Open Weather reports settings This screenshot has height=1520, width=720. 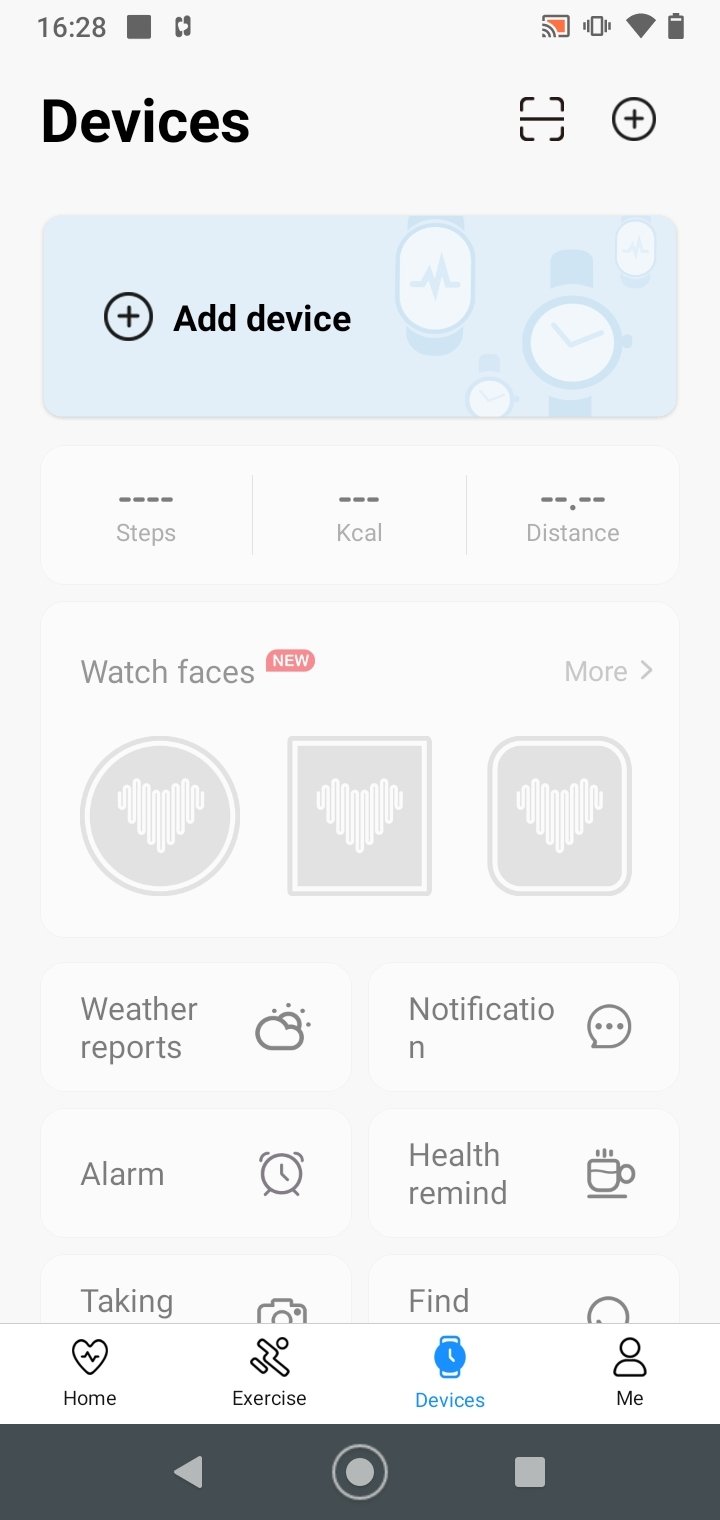tap(196, 1027)
